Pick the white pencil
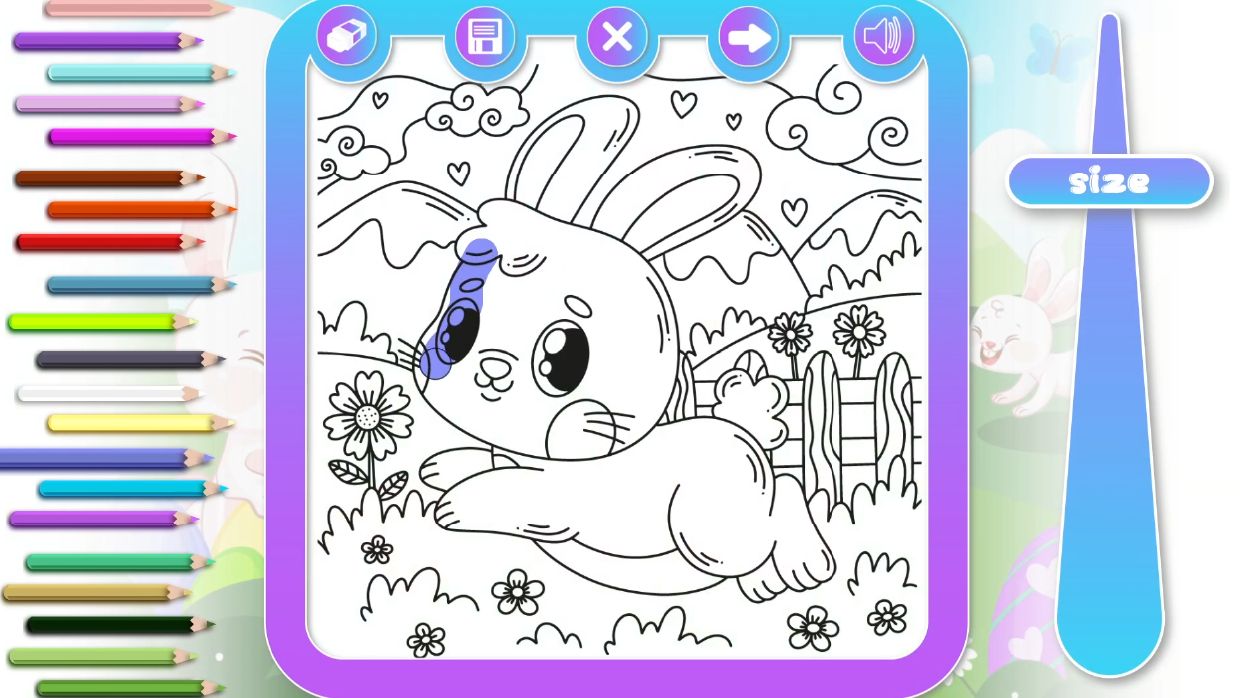This screenshot has width=1240, height=698. [x=100, y=394]
